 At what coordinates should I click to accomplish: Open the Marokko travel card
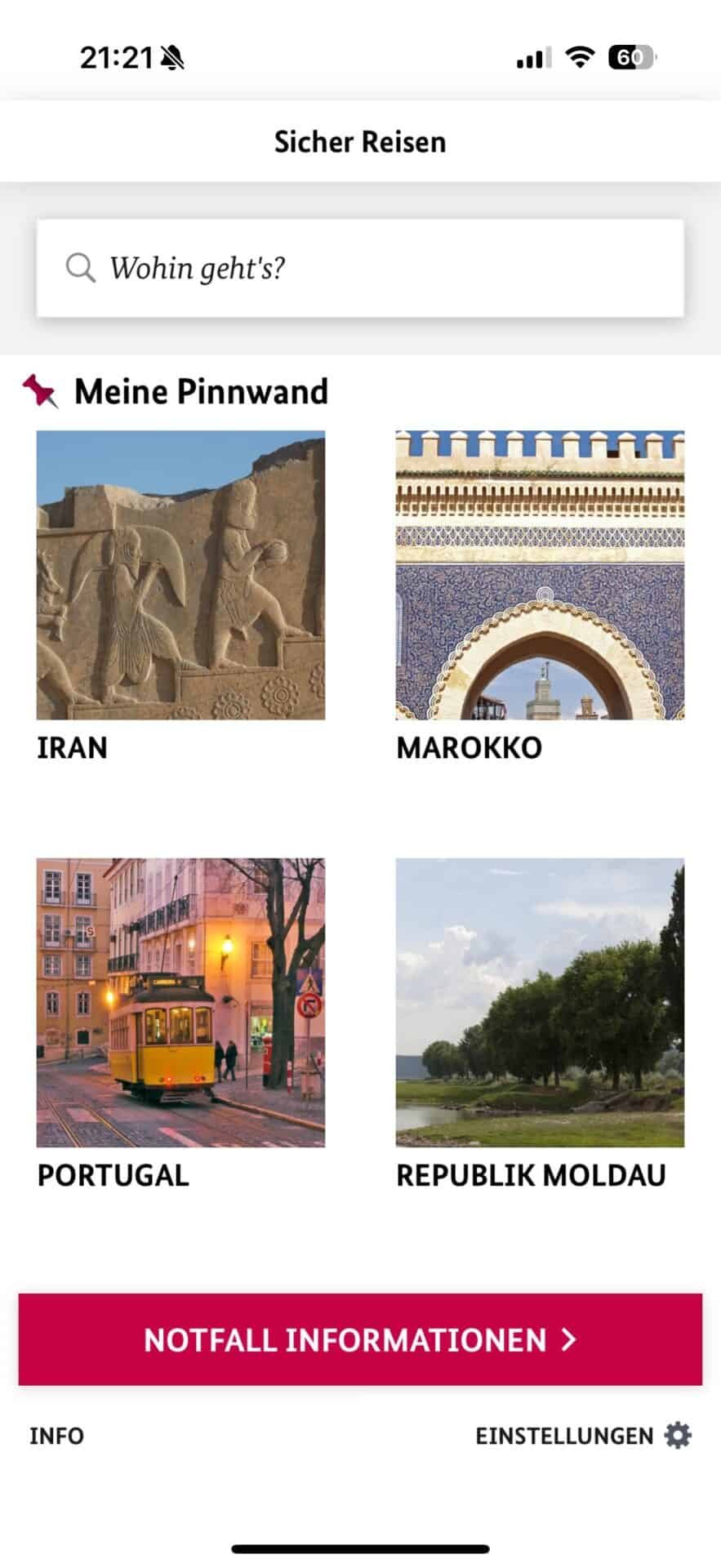(x=540, y=576)
